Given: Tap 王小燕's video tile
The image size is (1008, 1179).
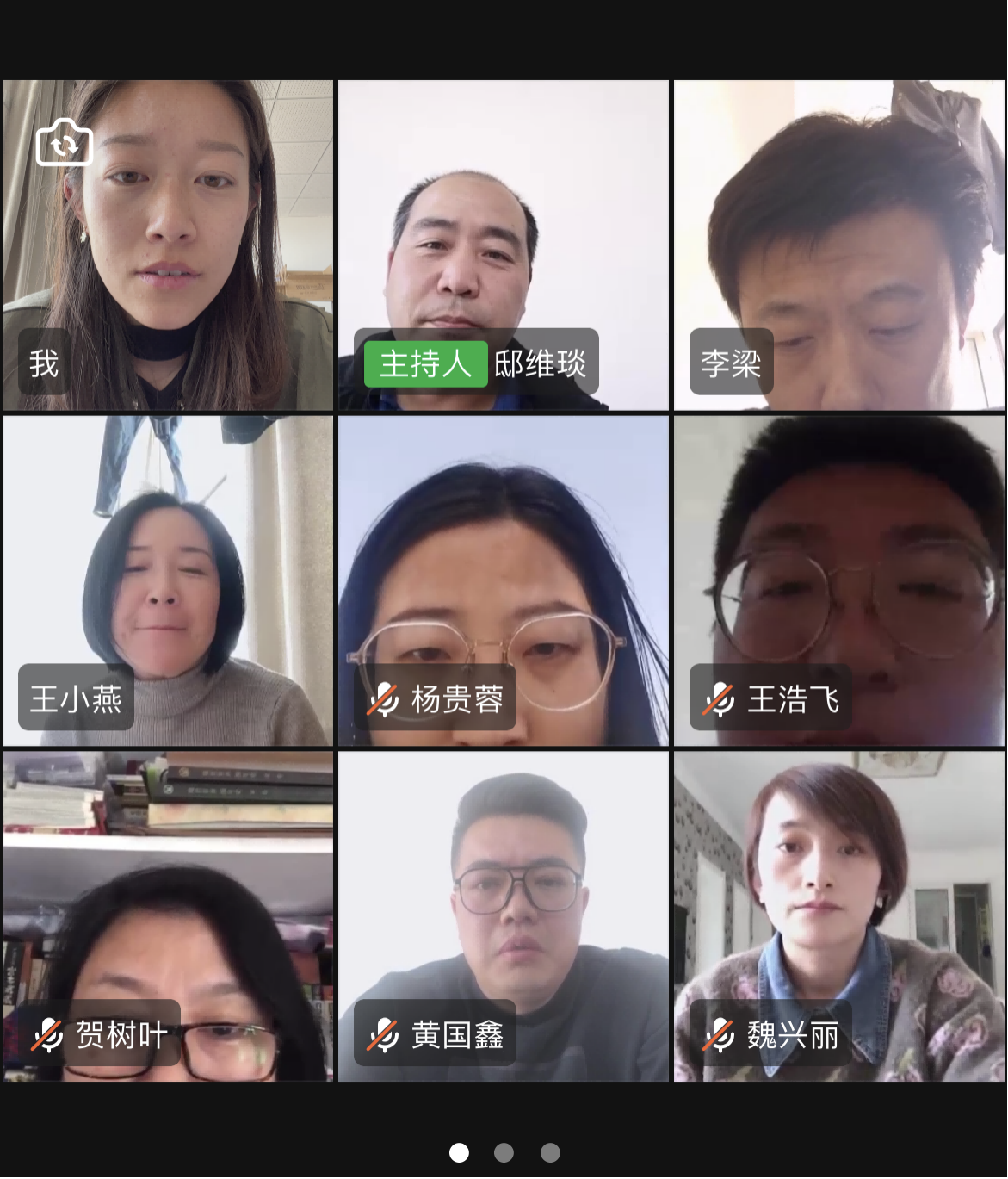Looking at the screenshot, I should (x=167, y=580).
